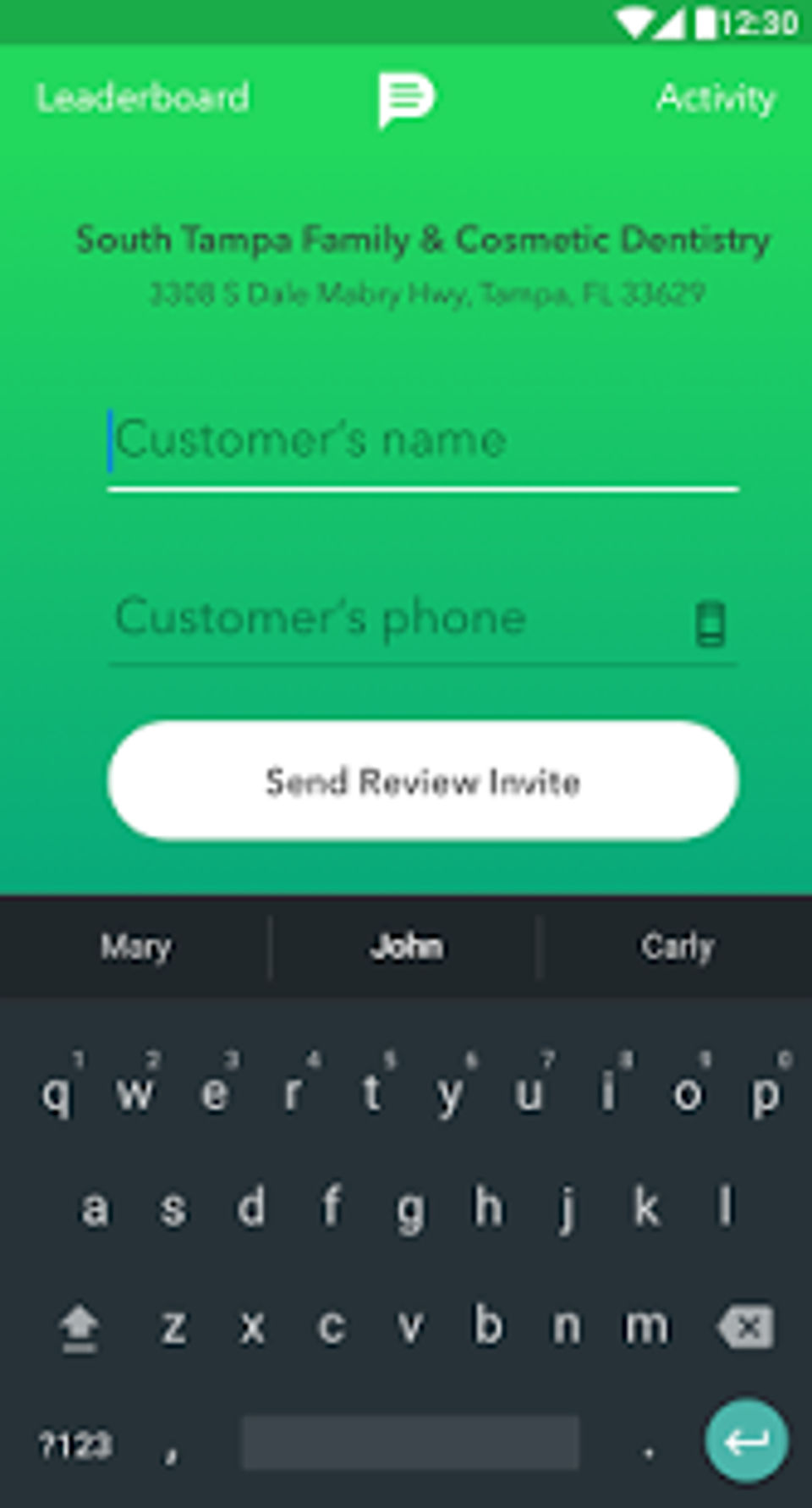Pick the keyboard suggestion Carly
This screenshot has height=1508, width=812.
coord(677,946)
